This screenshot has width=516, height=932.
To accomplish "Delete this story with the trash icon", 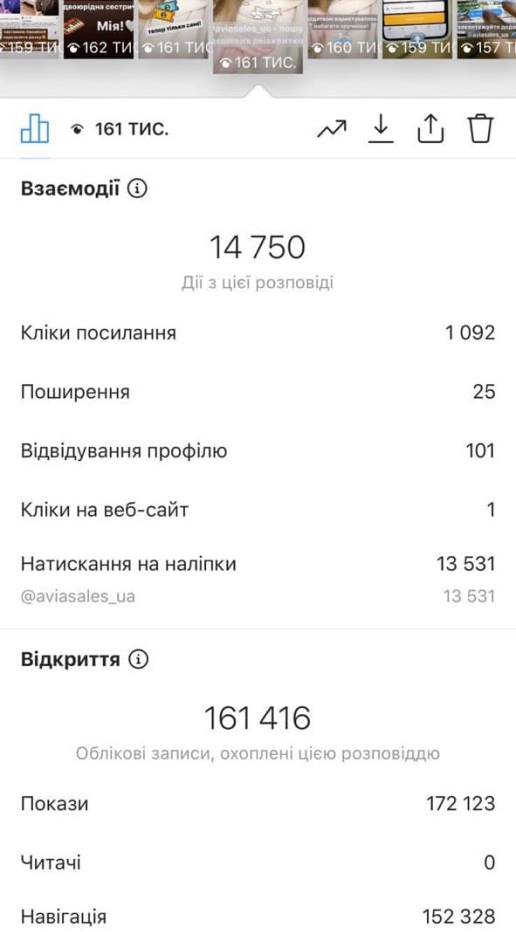I will (x=480, y=128).
